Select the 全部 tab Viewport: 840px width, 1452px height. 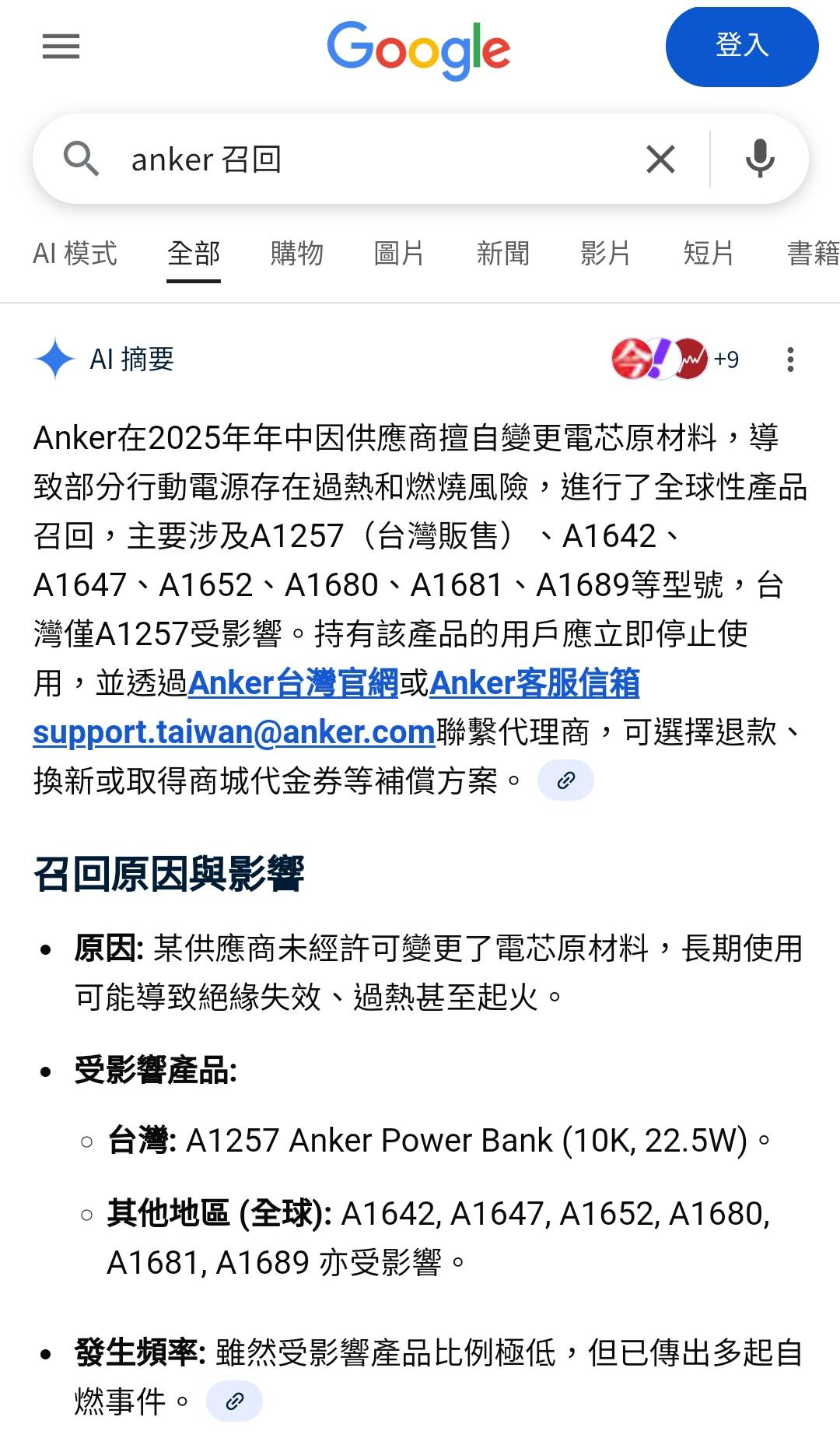(x=194, y=254)
